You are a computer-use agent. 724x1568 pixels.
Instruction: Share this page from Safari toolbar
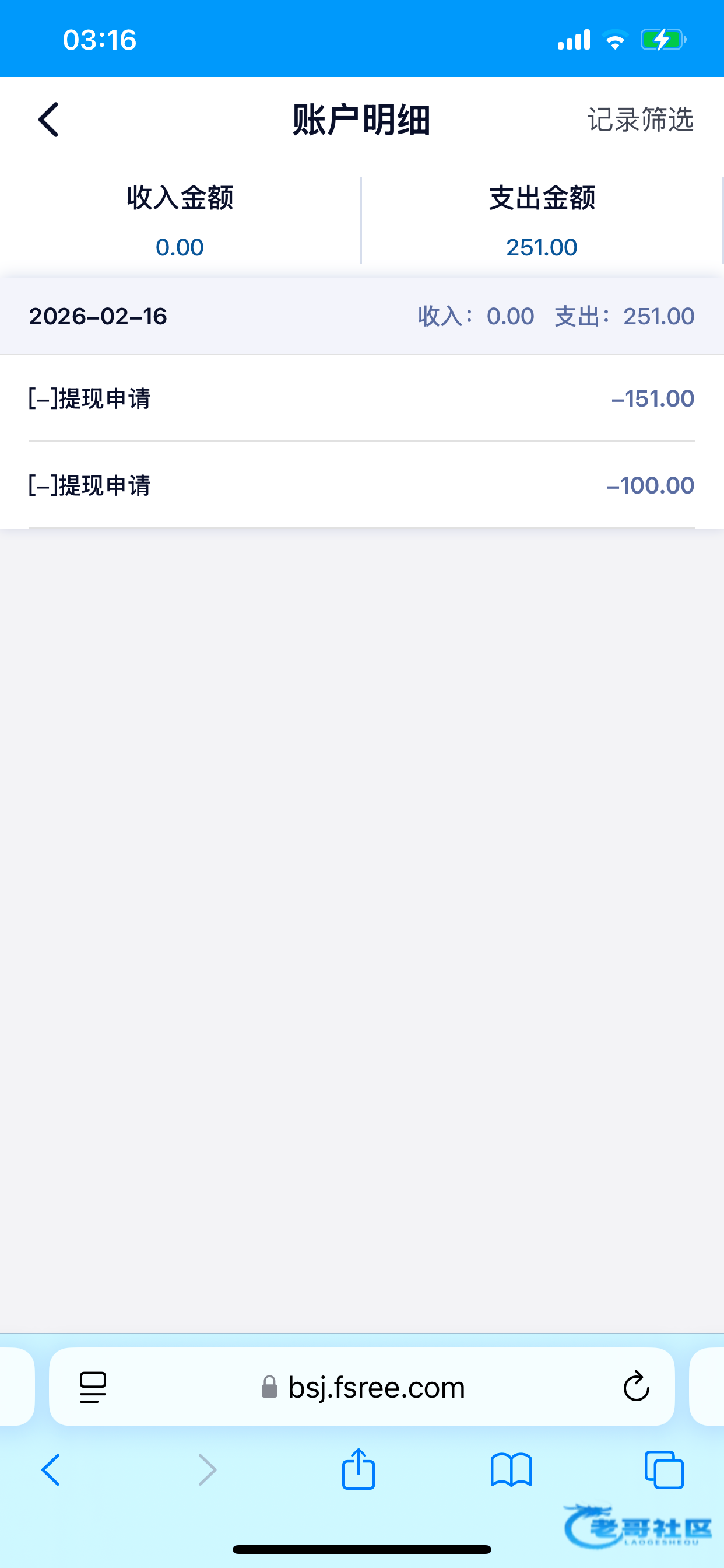(x=359, y=1470)
